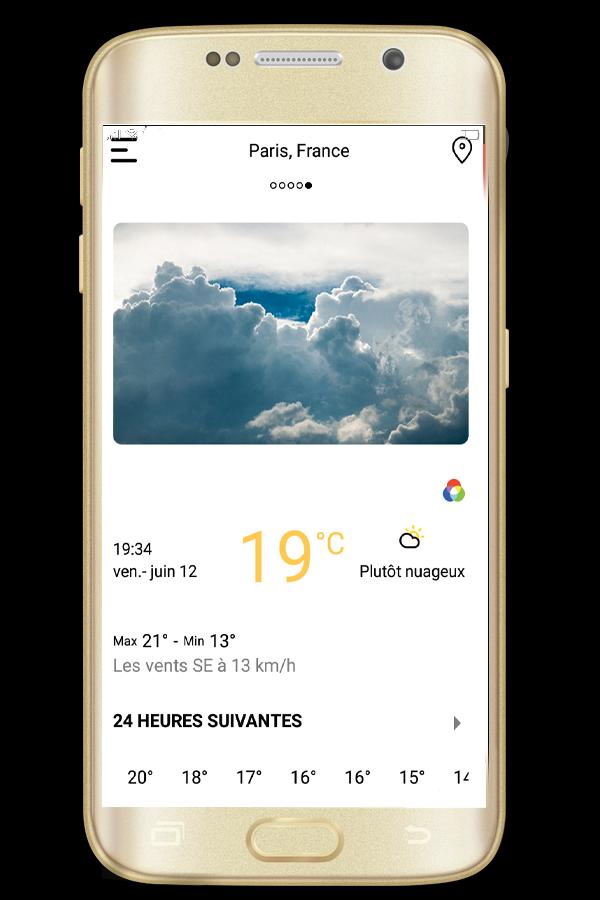The width and height of the screenshot is (600, 900).
Task: Tap the city page indicator dots
Action: 291,185
